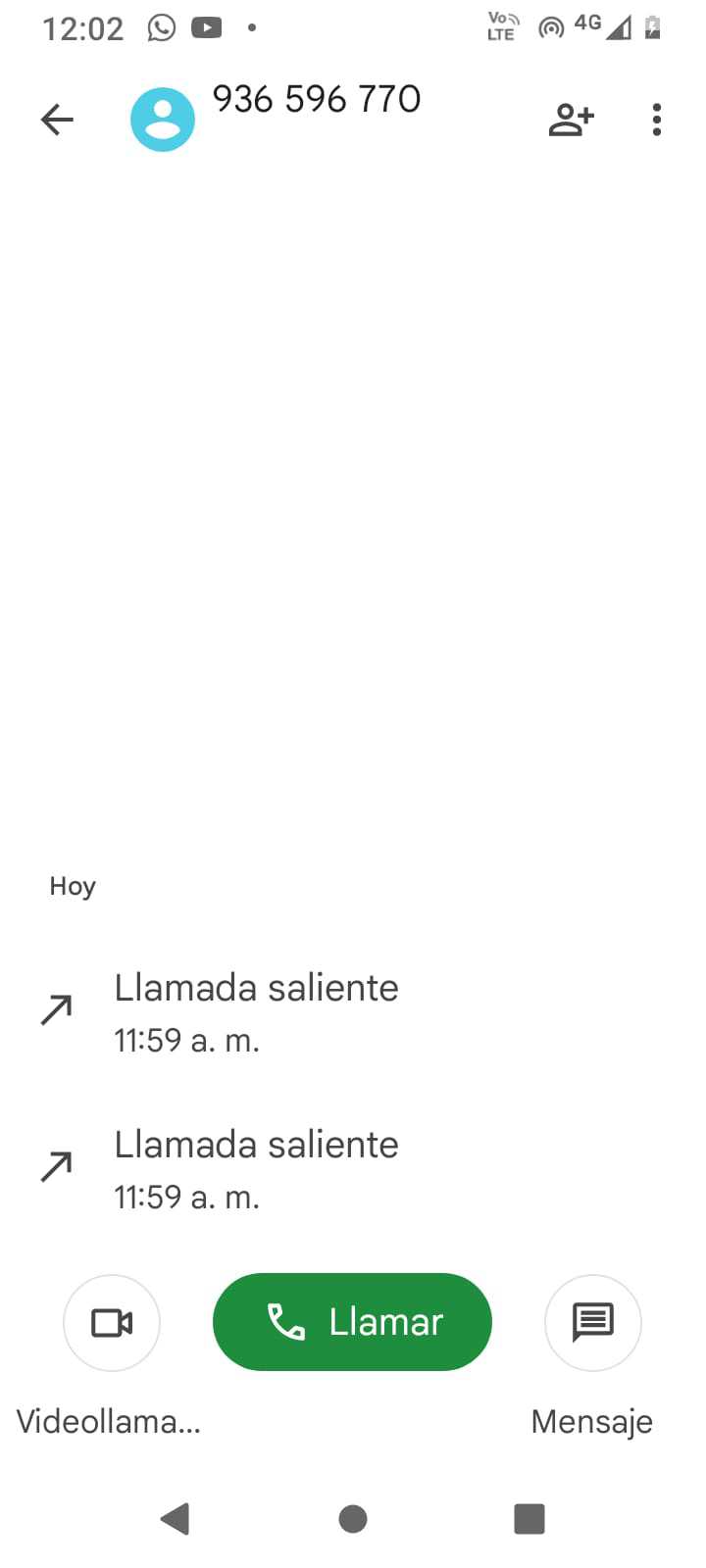Send a Mensaje to this number
The image size is (706, 1568).
point(592,1322)
